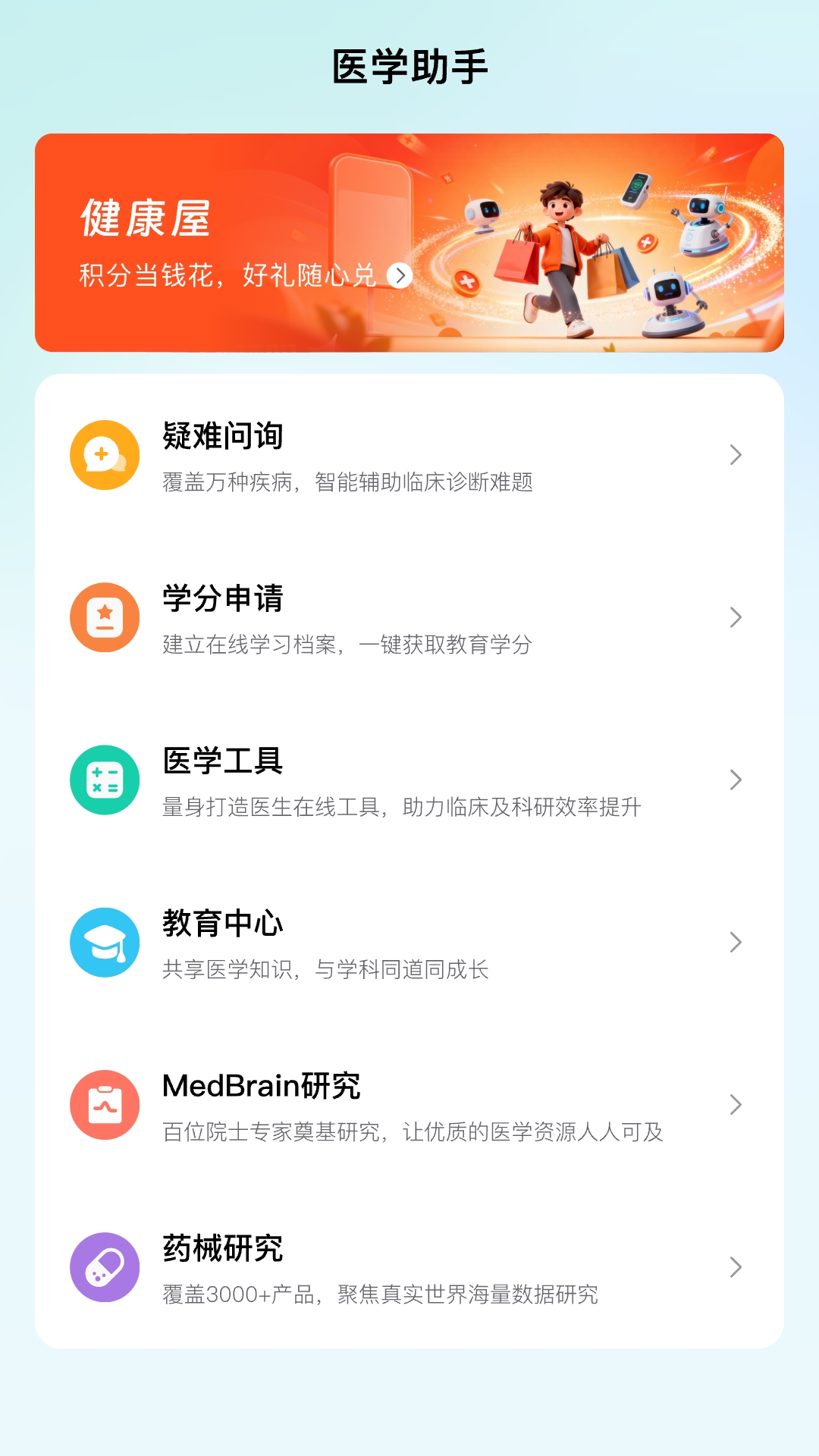819x1456 pixels.
Task: Click the purple 药械研究 capsule icon
Action: pos(105,1266)
